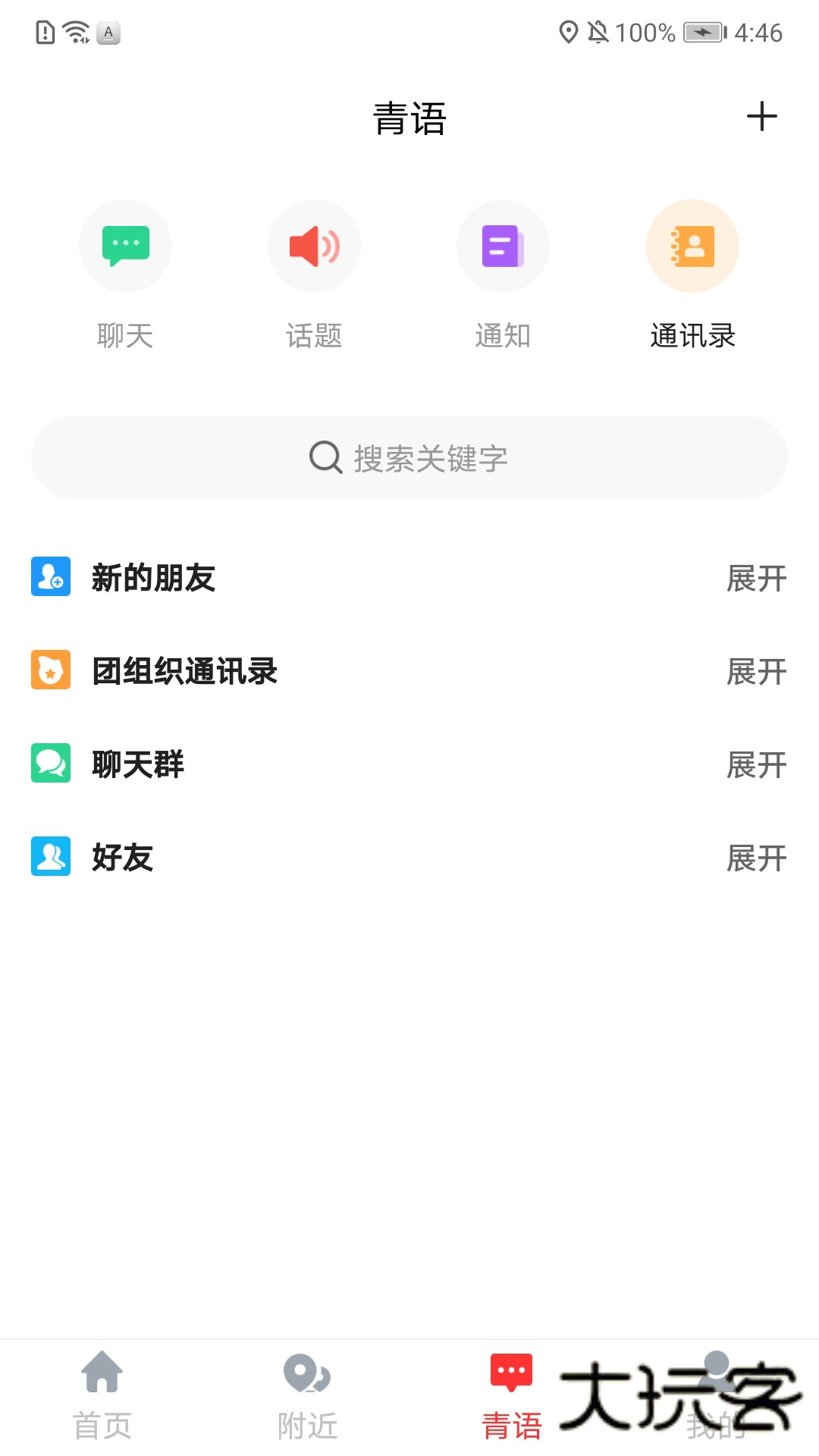Expand the 好友 section
Viewport: 819px width, 1456px height.
click(755, 858)
